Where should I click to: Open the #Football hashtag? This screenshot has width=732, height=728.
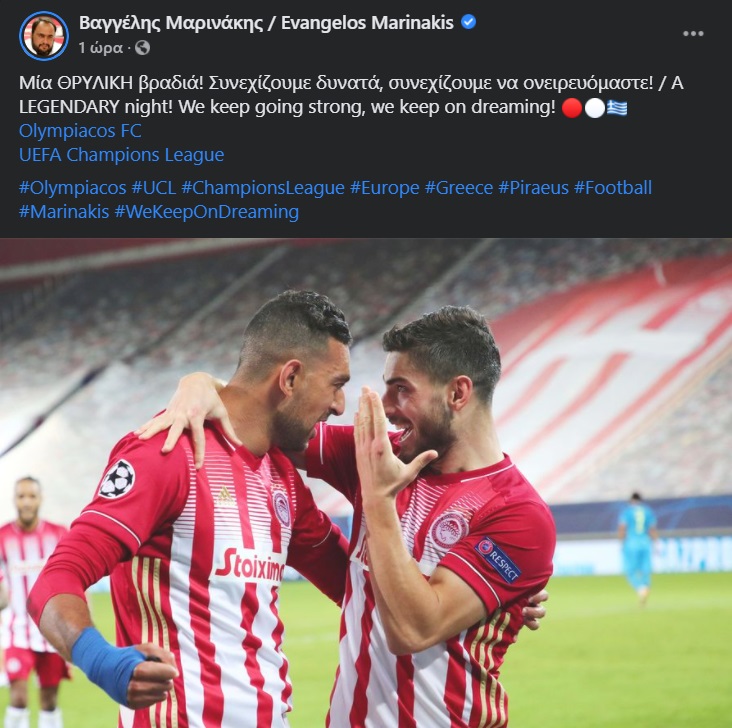coord(612,187)
